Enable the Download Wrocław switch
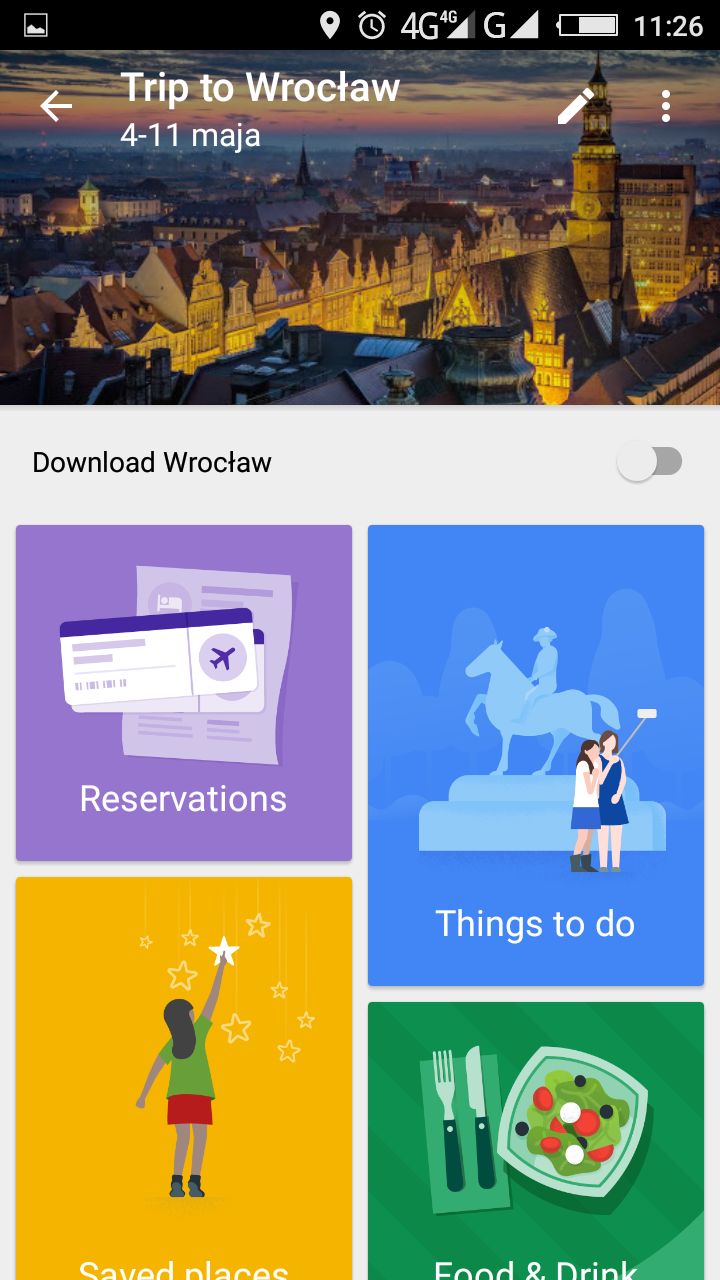Image resolution: width=720 pixels, height=1280 pixels. coord(650,462)
